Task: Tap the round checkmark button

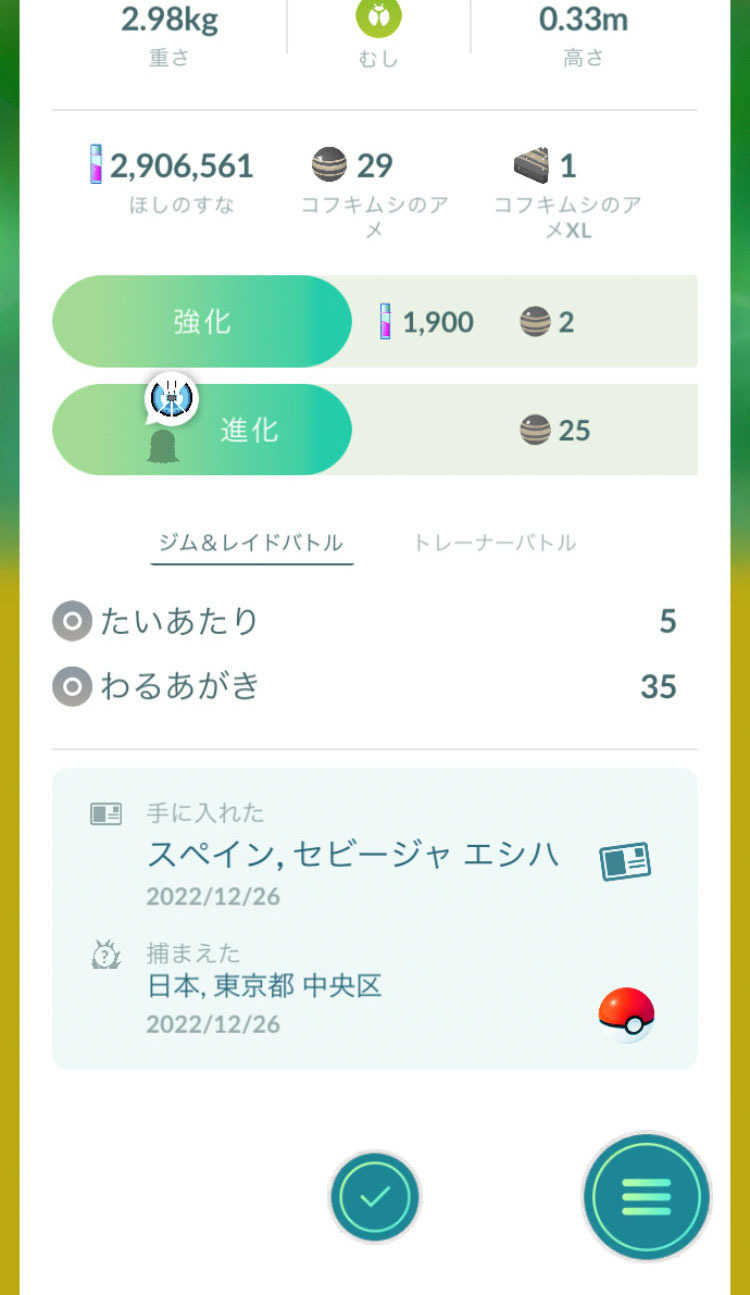Action: point(375,1197)
